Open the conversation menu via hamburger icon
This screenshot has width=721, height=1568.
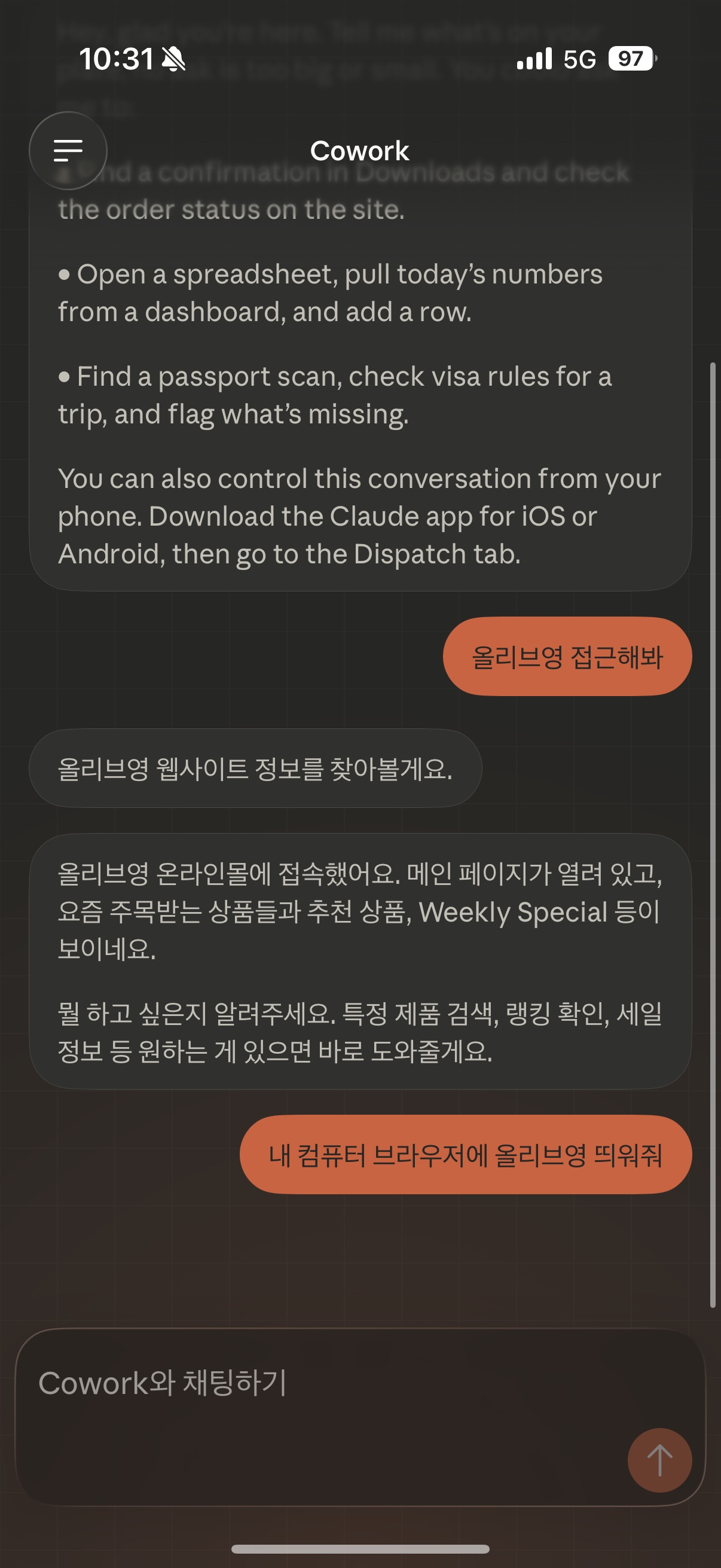pyautogui.click(x=69, y=150)
